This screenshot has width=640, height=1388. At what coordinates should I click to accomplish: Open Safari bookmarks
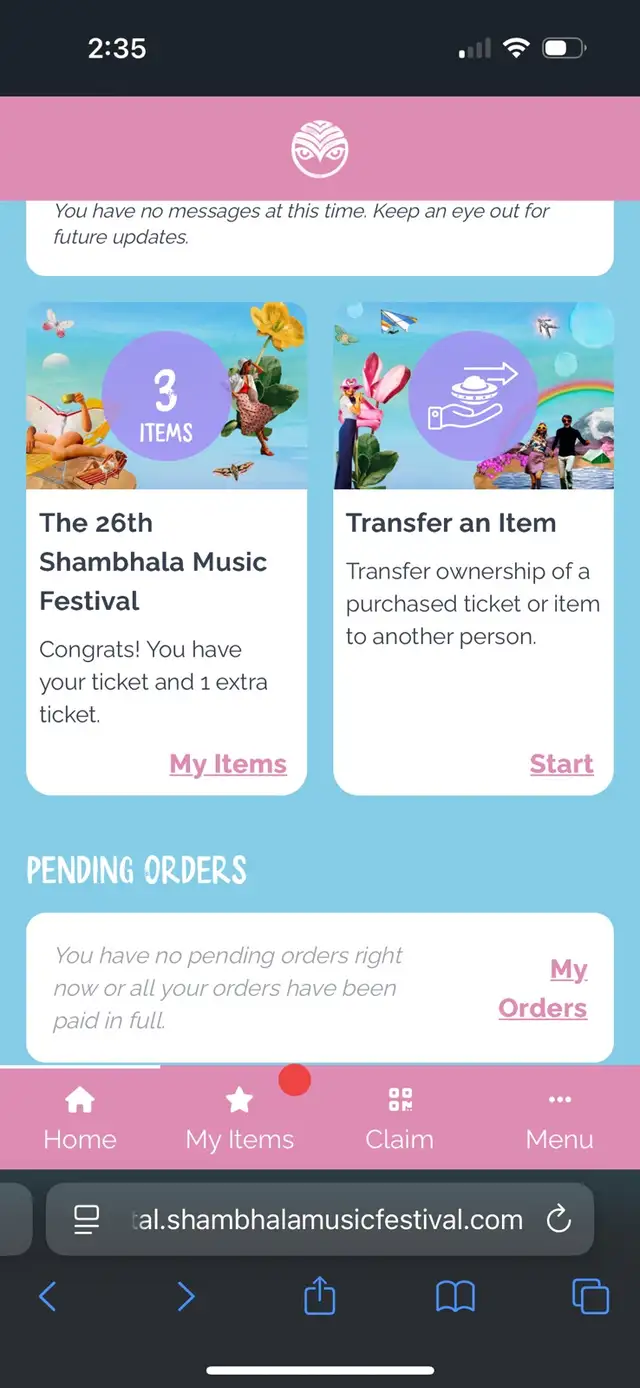[x=456, y=1297]
